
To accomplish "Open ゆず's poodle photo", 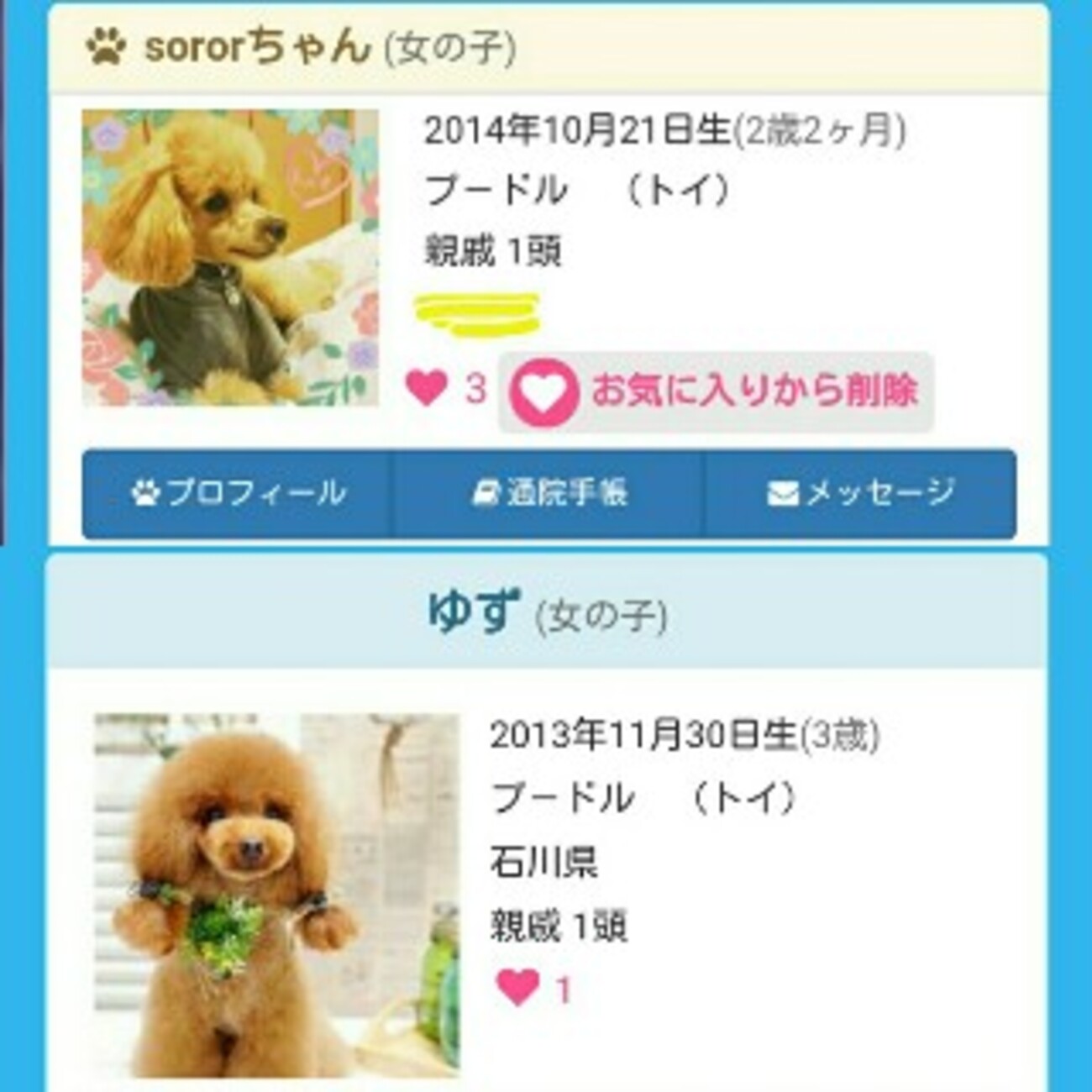I will pyautogui.click(x=276, y=895).
